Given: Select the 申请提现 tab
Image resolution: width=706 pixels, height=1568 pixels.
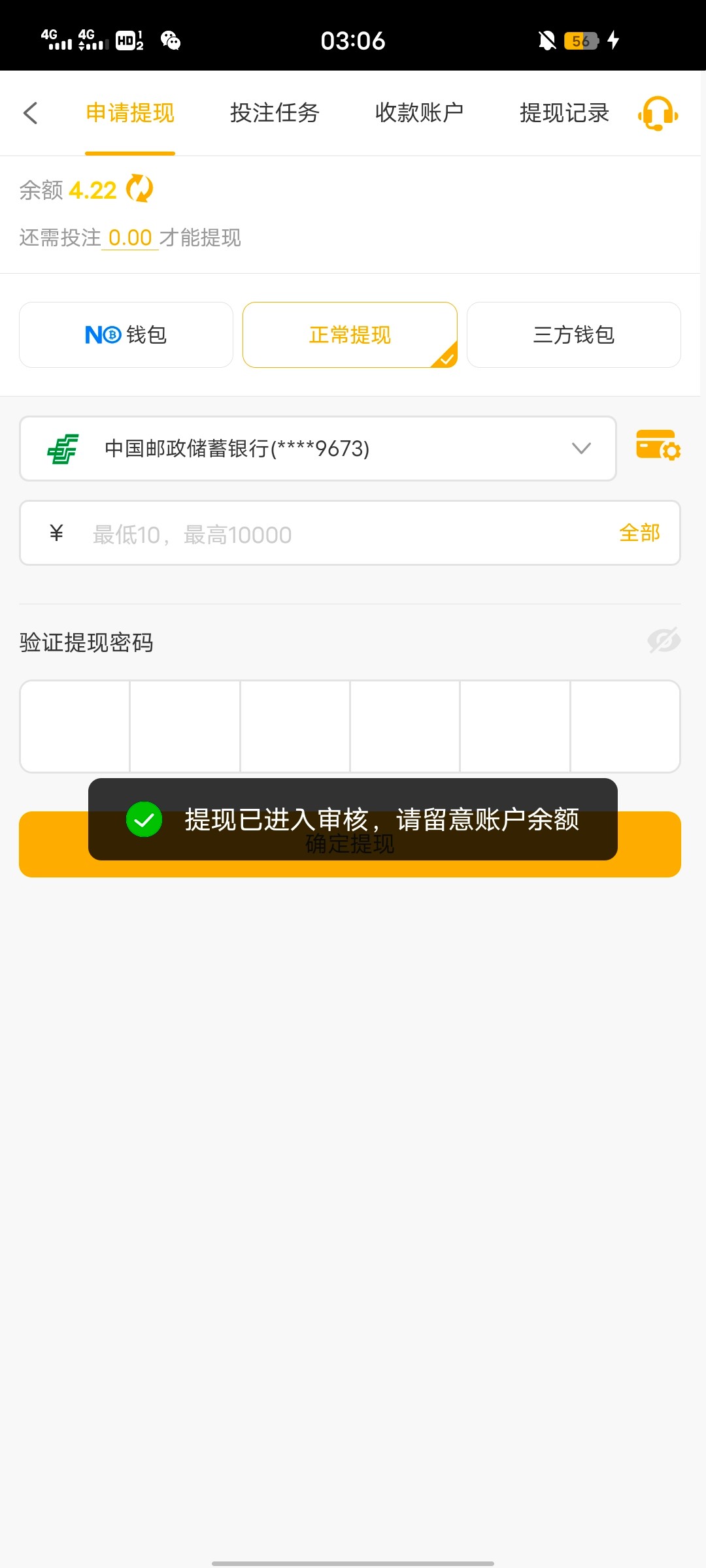Looking at the screenshot, I should coord(130,113).
